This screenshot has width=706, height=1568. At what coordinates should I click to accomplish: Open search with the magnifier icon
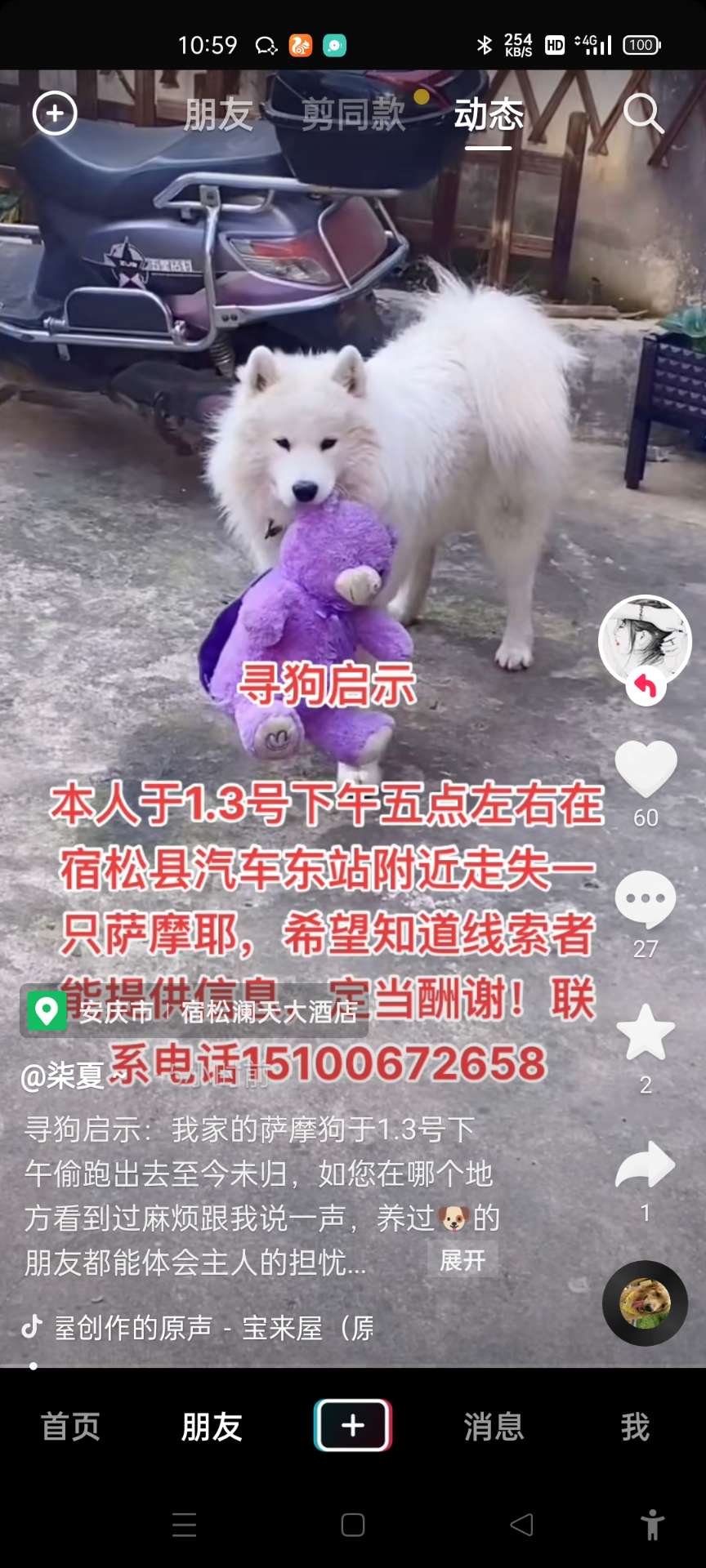[x=643, y=114]
